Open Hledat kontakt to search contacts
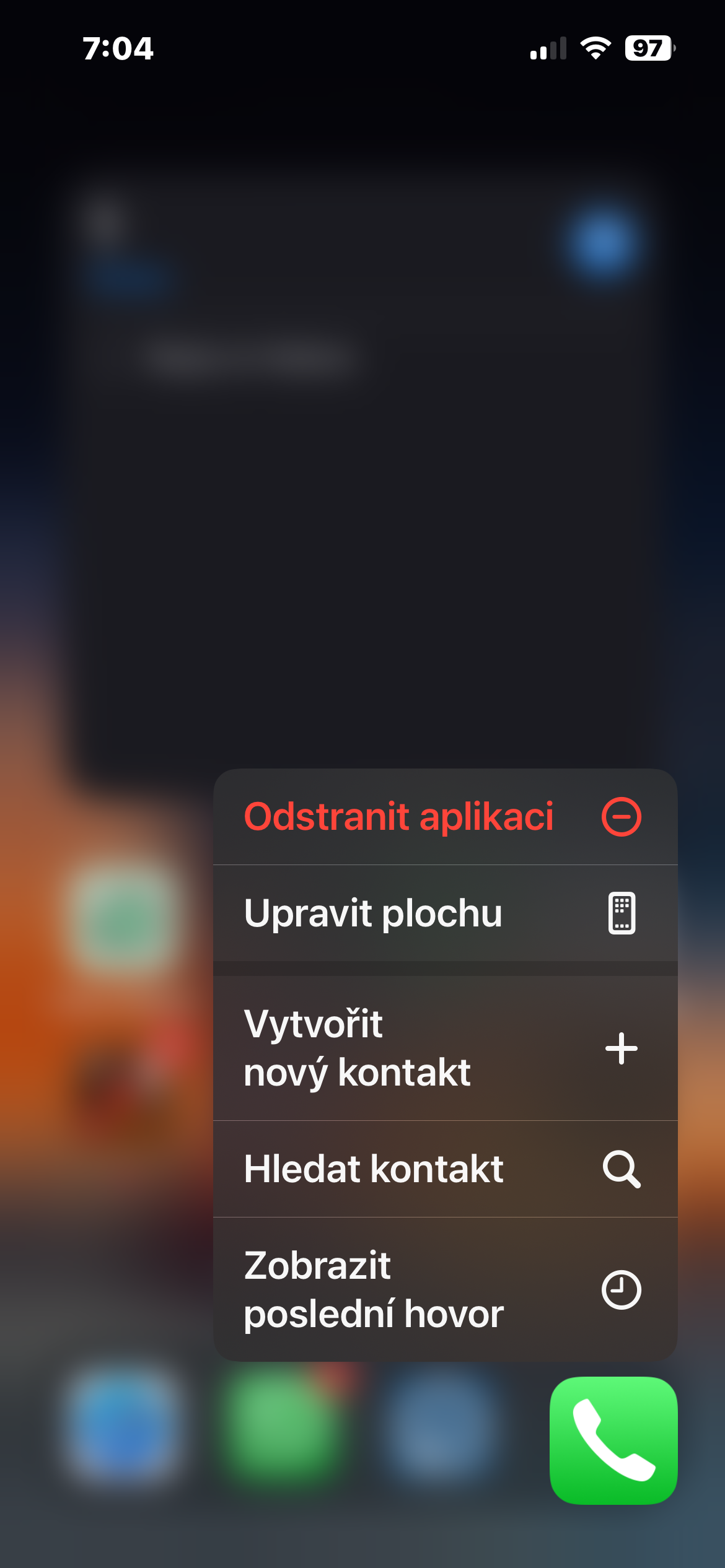This screenshot has width=725, height=1568. [445, 1169]
